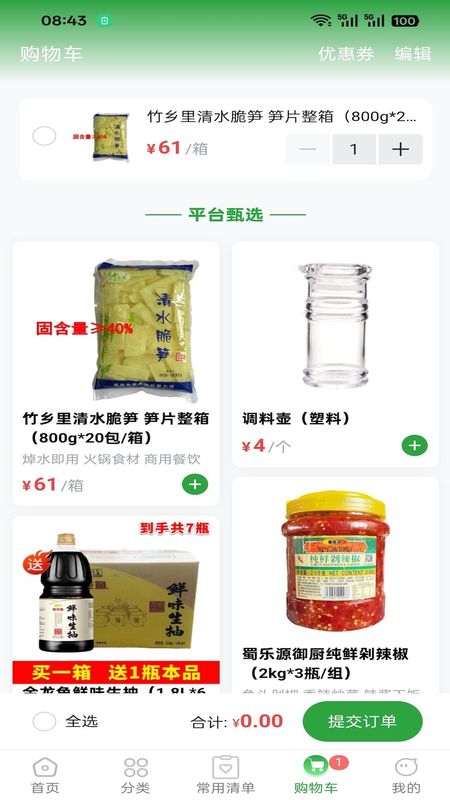Screen dimensions: 450x800
Task: Open 优惠券 coupons
Action: coord(346,54)
